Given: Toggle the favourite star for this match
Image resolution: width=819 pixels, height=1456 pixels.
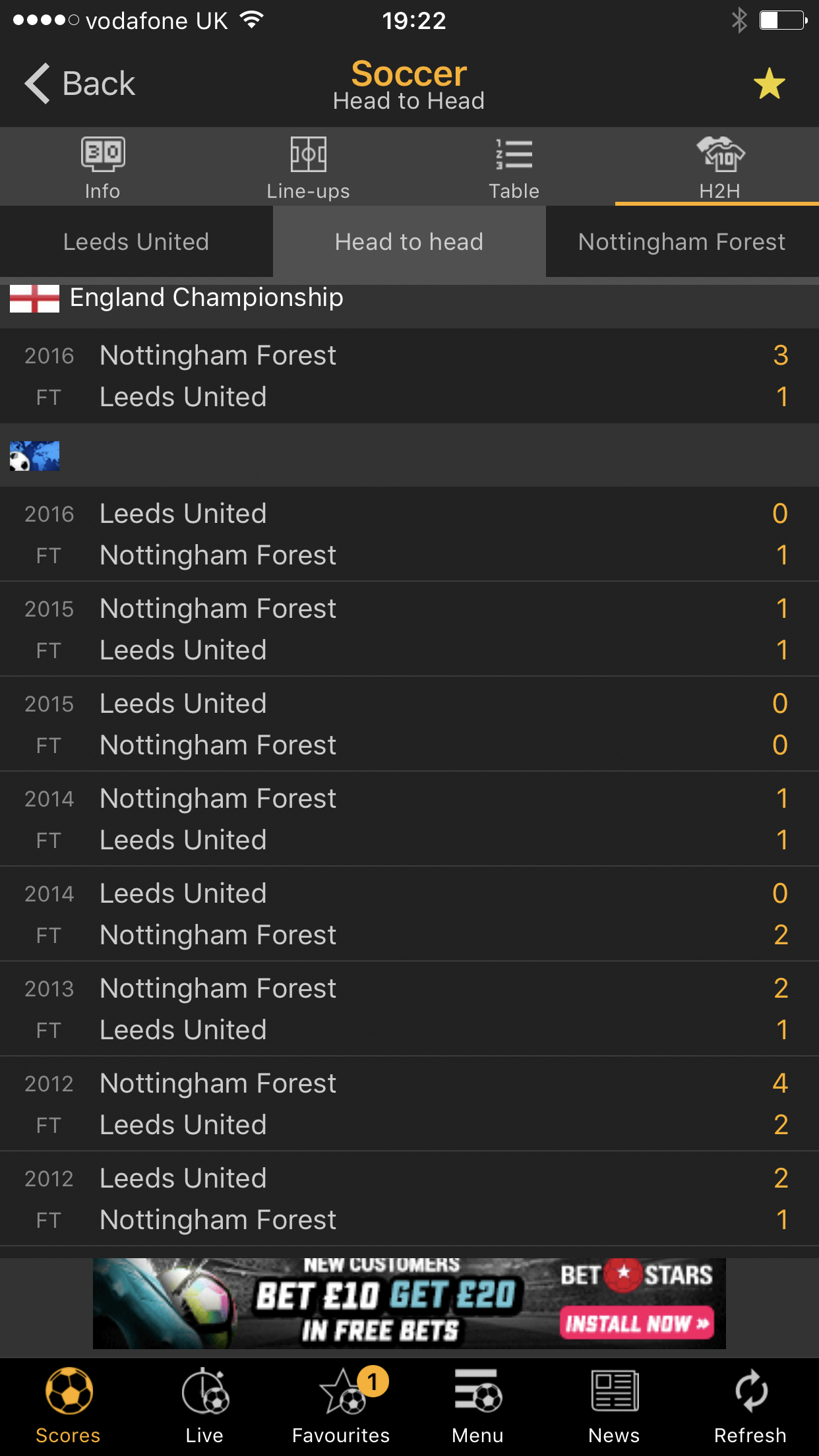Looking at the screenshot, I should [769, 84].
